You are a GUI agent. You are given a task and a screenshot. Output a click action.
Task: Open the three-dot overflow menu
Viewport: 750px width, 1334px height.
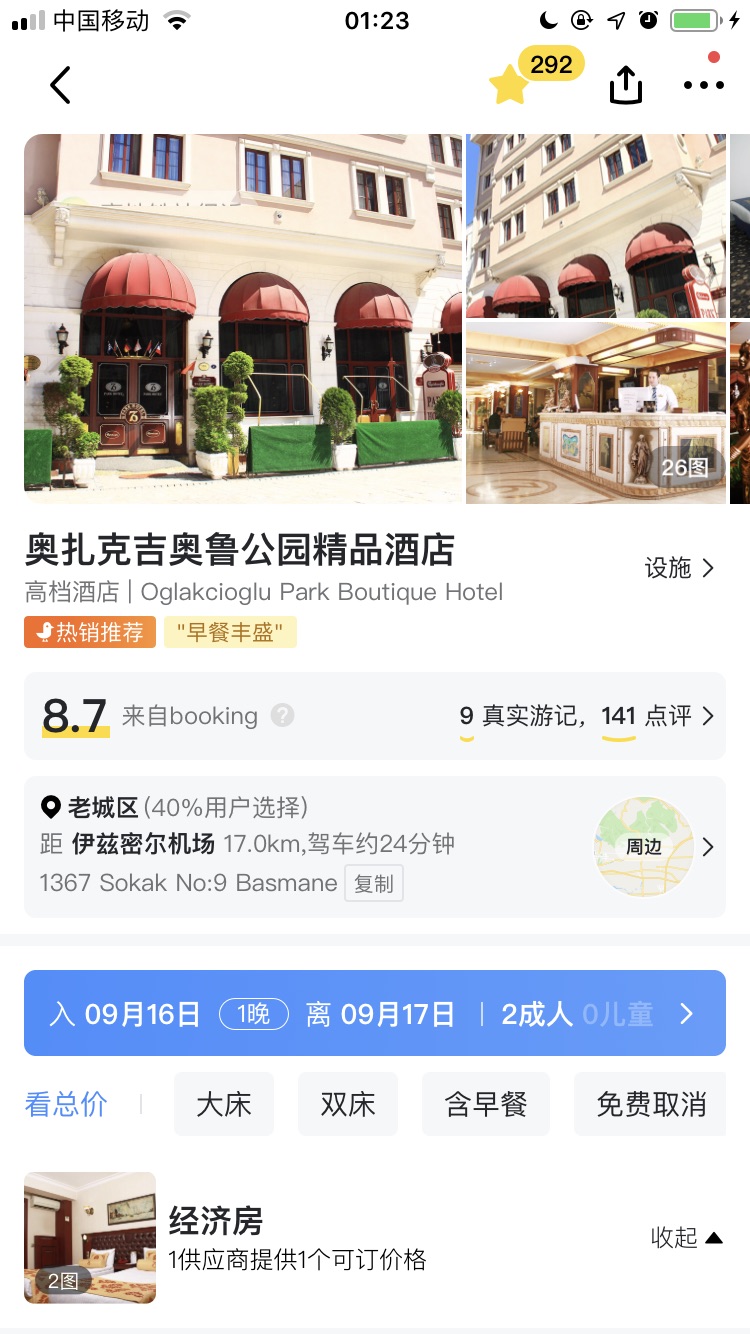tap(703, 85)
